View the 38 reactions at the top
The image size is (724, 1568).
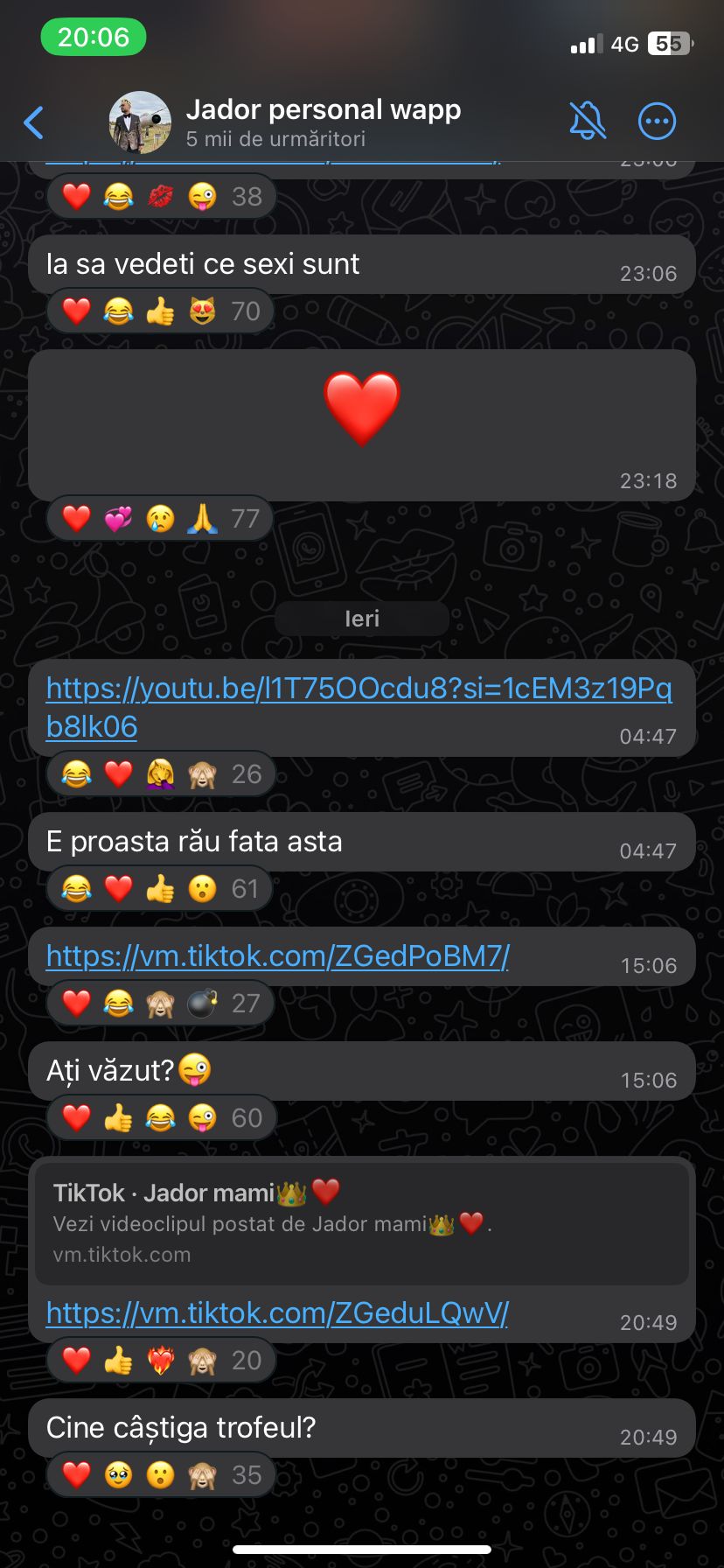pos(161,197)
